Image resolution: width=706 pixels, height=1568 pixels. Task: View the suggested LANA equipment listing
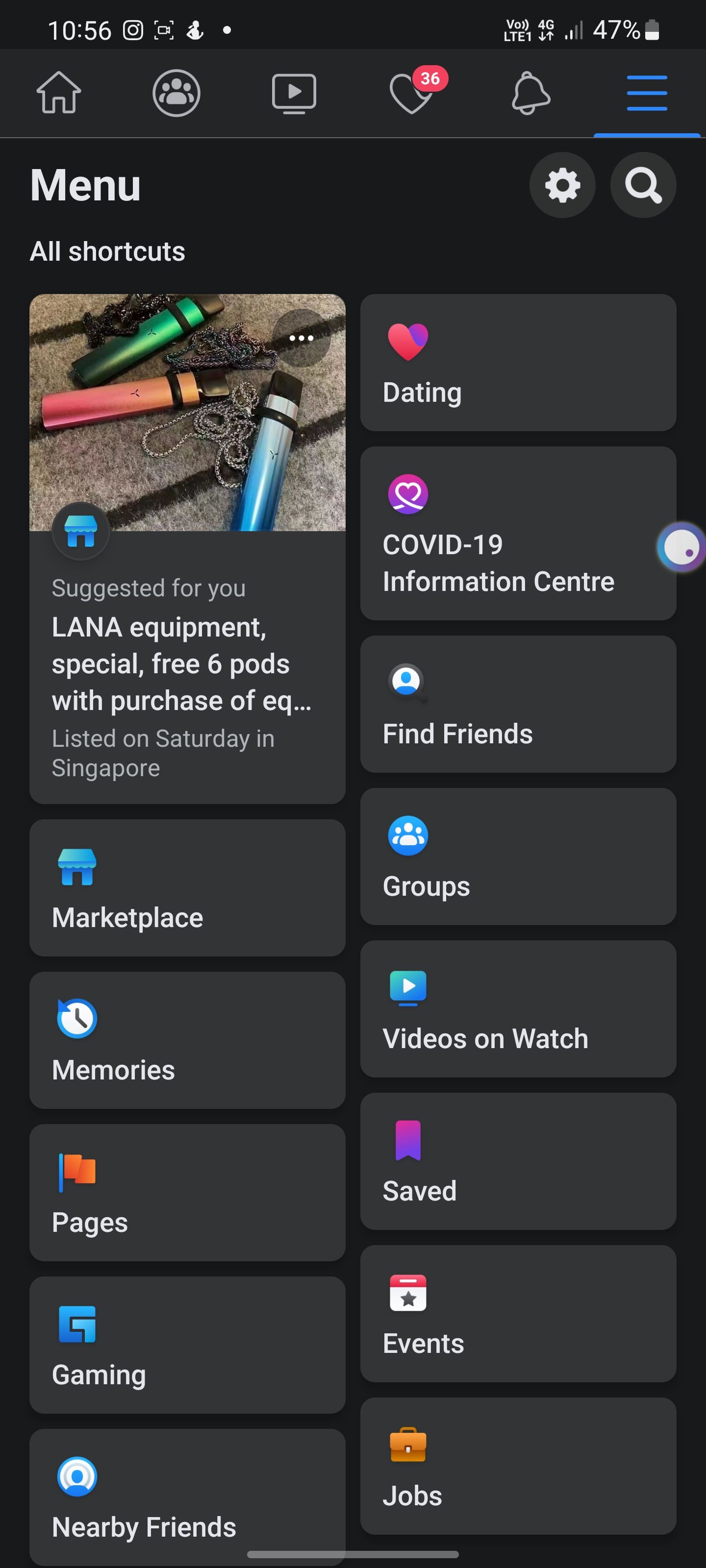pyautogui.click(x=187, y=663)
